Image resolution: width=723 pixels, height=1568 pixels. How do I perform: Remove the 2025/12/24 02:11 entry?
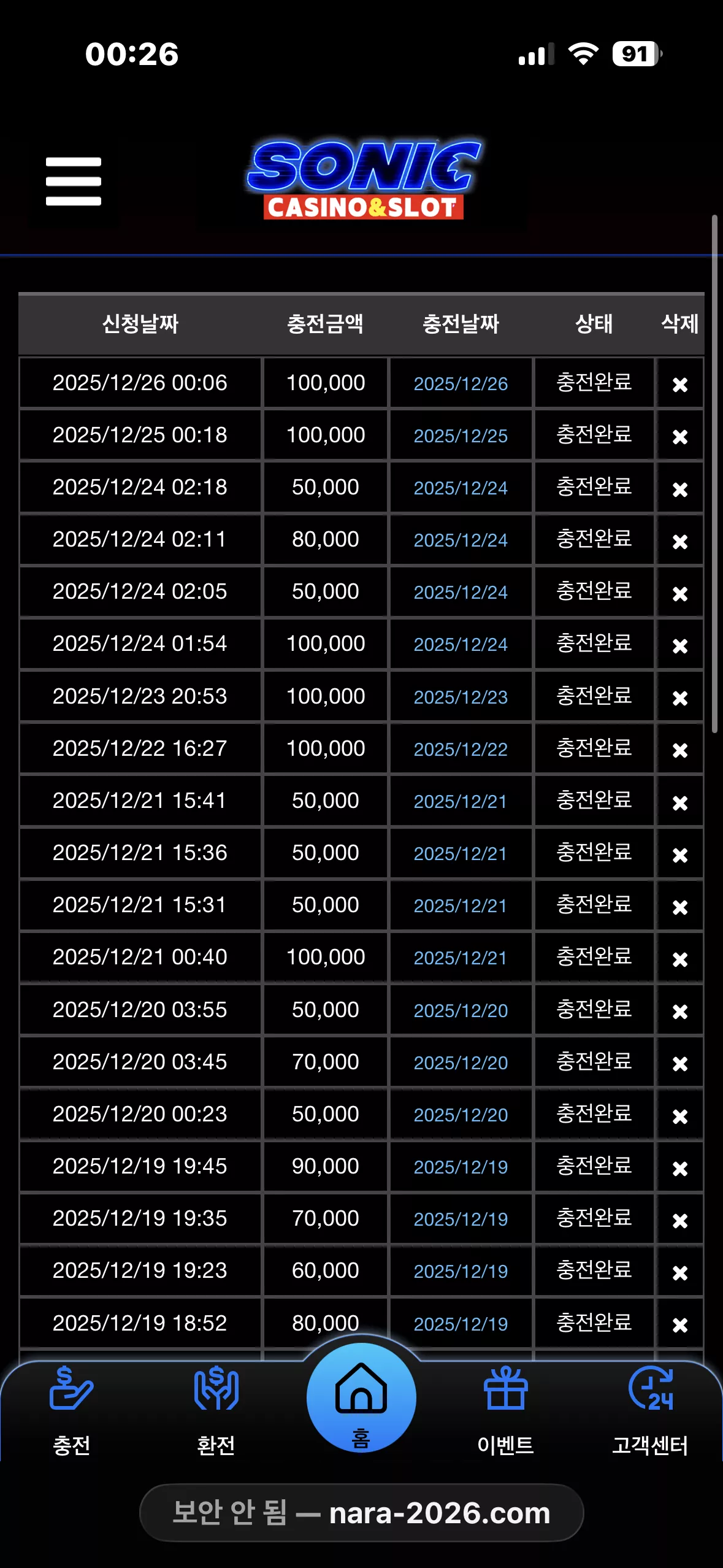[679, 542]
